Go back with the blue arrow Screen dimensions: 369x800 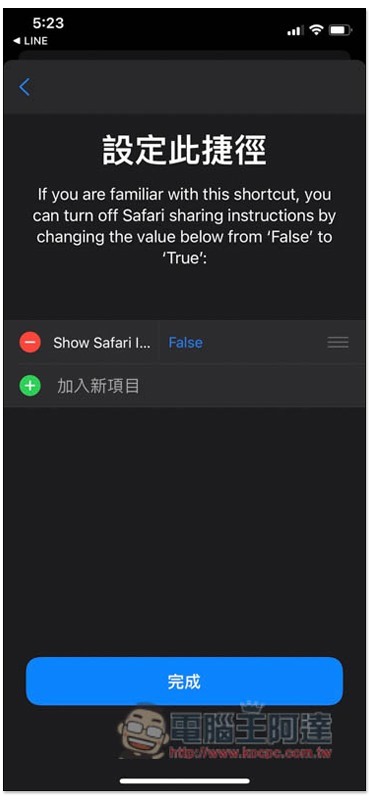click(x=24, y=87)
